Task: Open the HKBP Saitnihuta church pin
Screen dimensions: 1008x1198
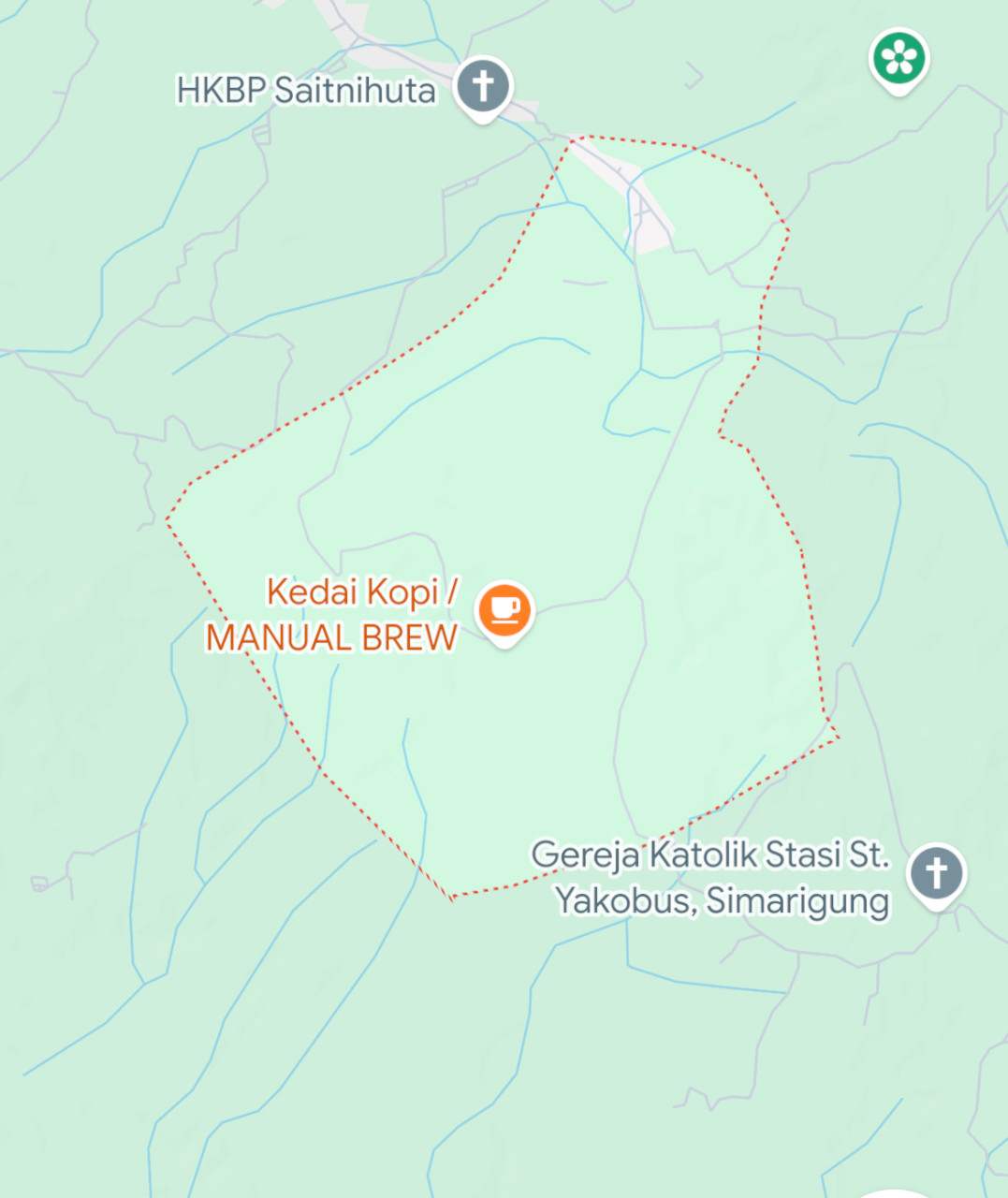Action: [483, 87]
